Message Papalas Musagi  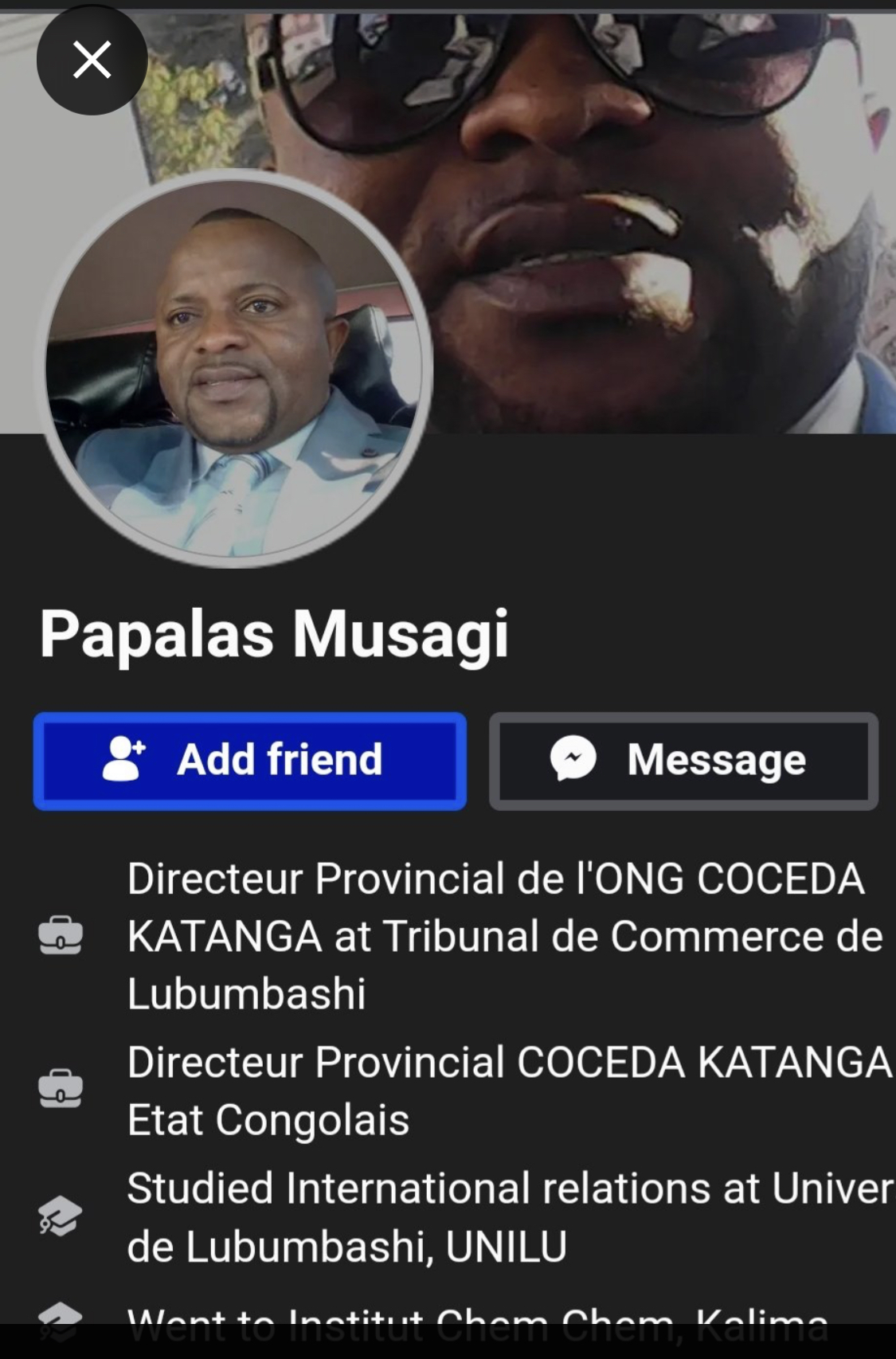[x=683, y=761]
